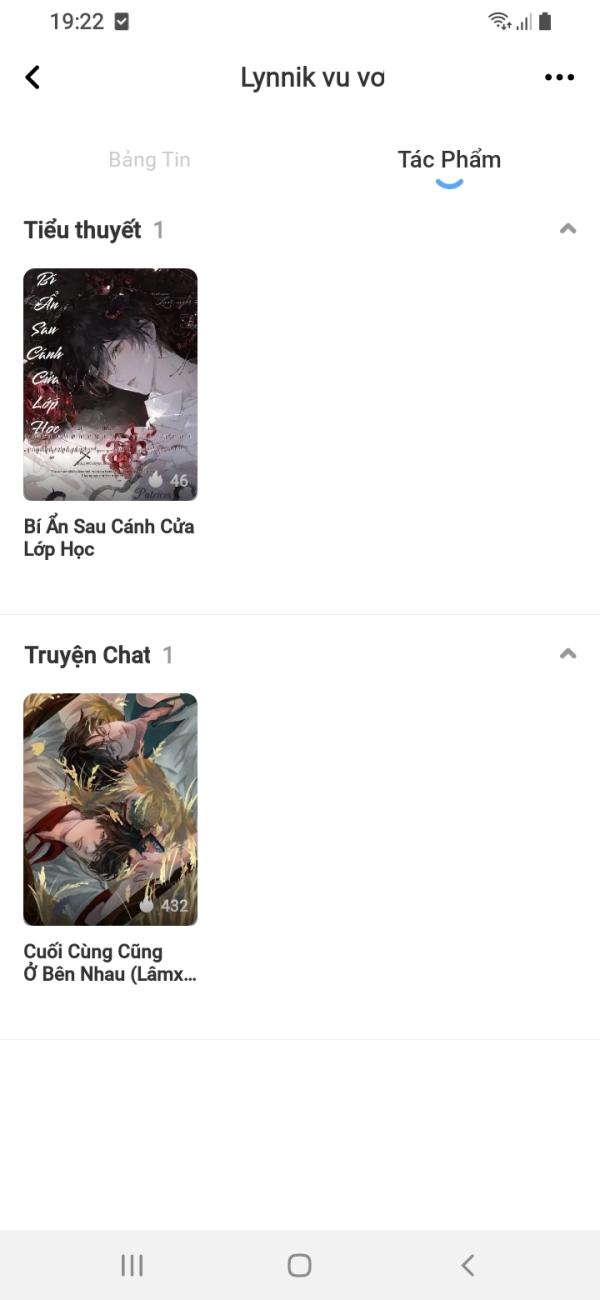Switch to the Bảng Tin tab
This screenshot has width=600, height=1300.
click(x=149, y=160)
